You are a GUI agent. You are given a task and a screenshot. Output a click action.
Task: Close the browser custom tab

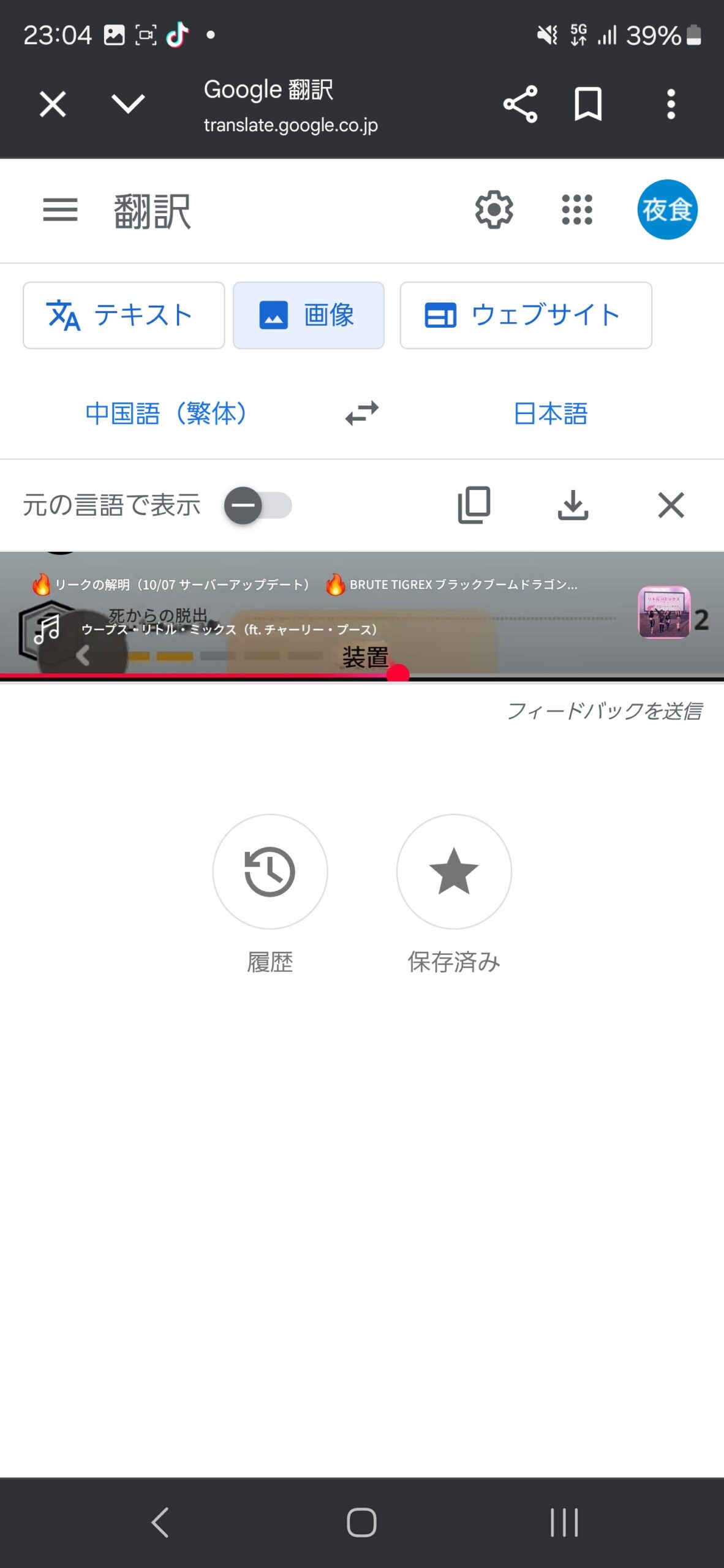tap(53, 104)
